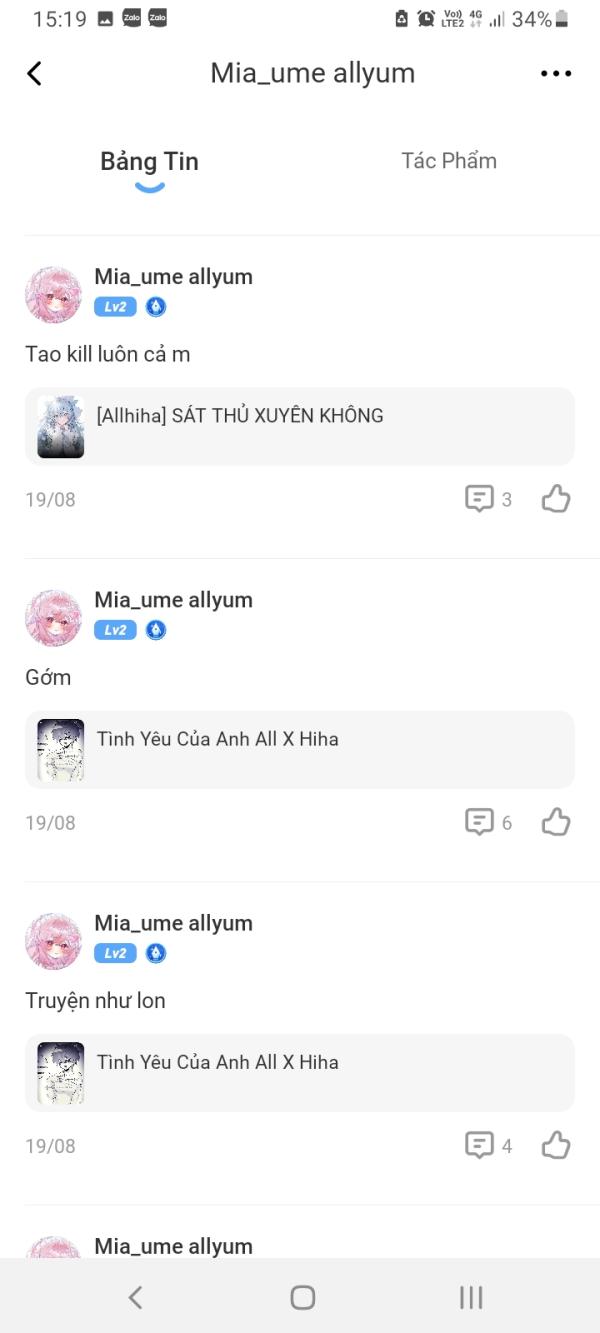Screen dimensions: 600x1333
Task: Open the story card under the 'Gớm' post
Action: pos(300,749)
